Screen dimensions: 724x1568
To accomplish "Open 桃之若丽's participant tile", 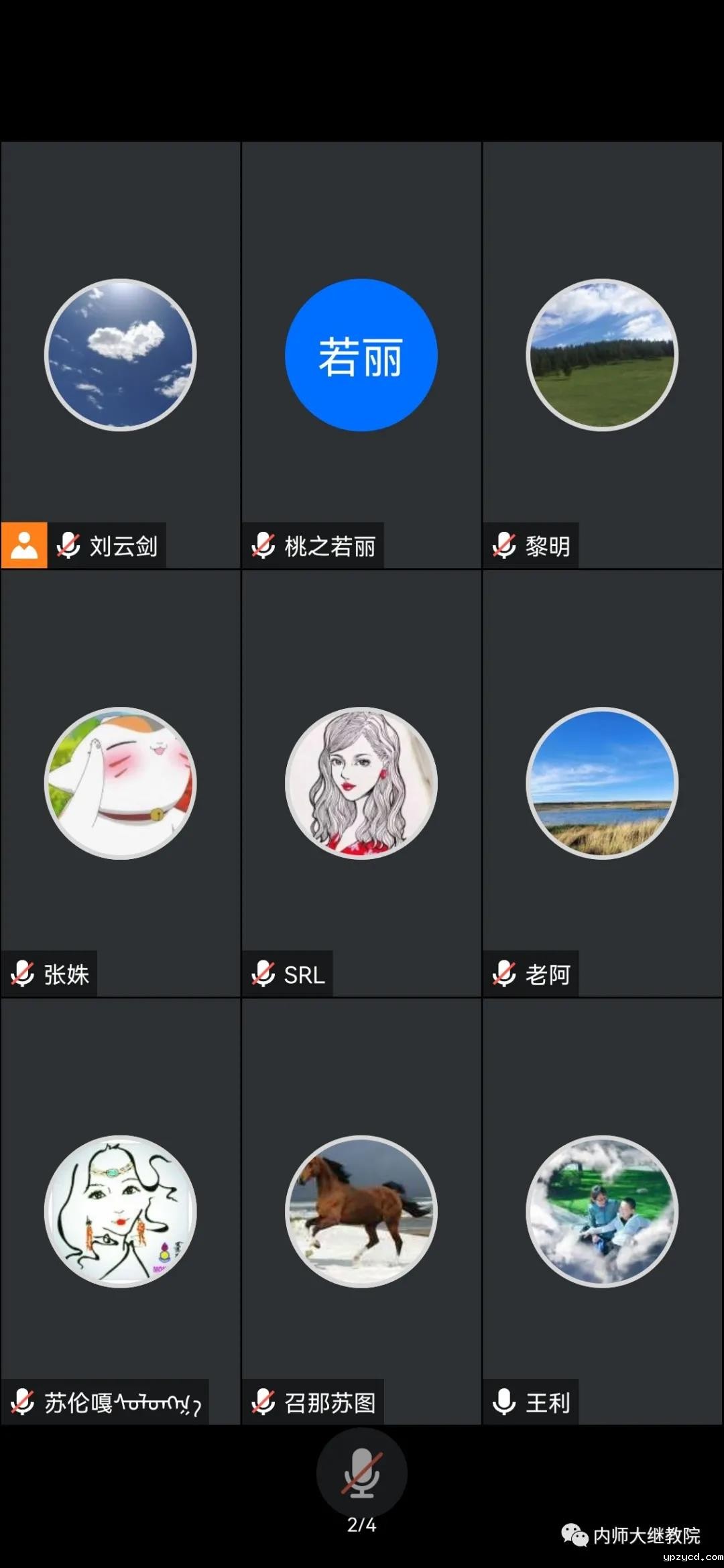I will pyautogui.click(x=361, y=355).
